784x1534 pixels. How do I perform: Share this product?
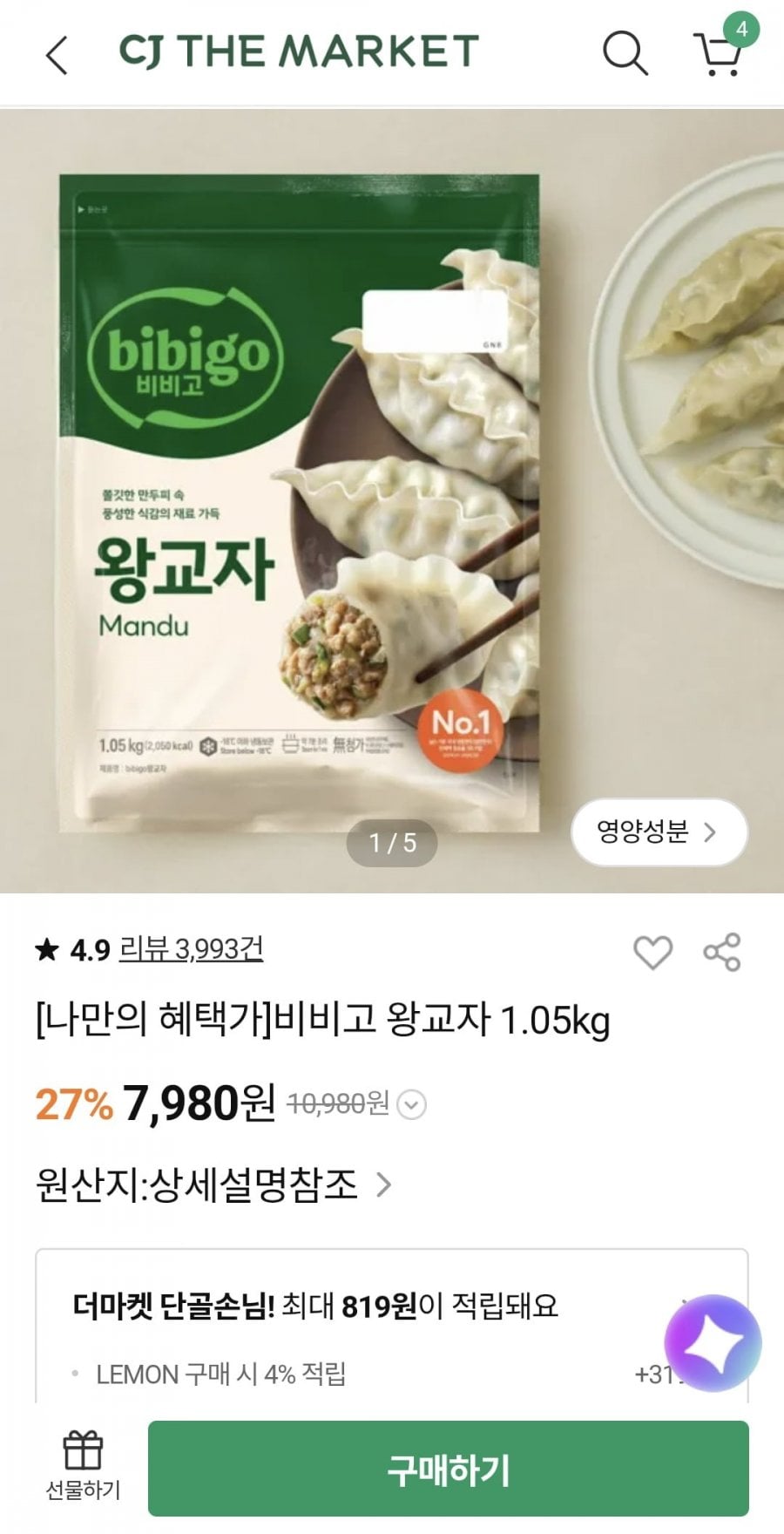pos(722,952)
